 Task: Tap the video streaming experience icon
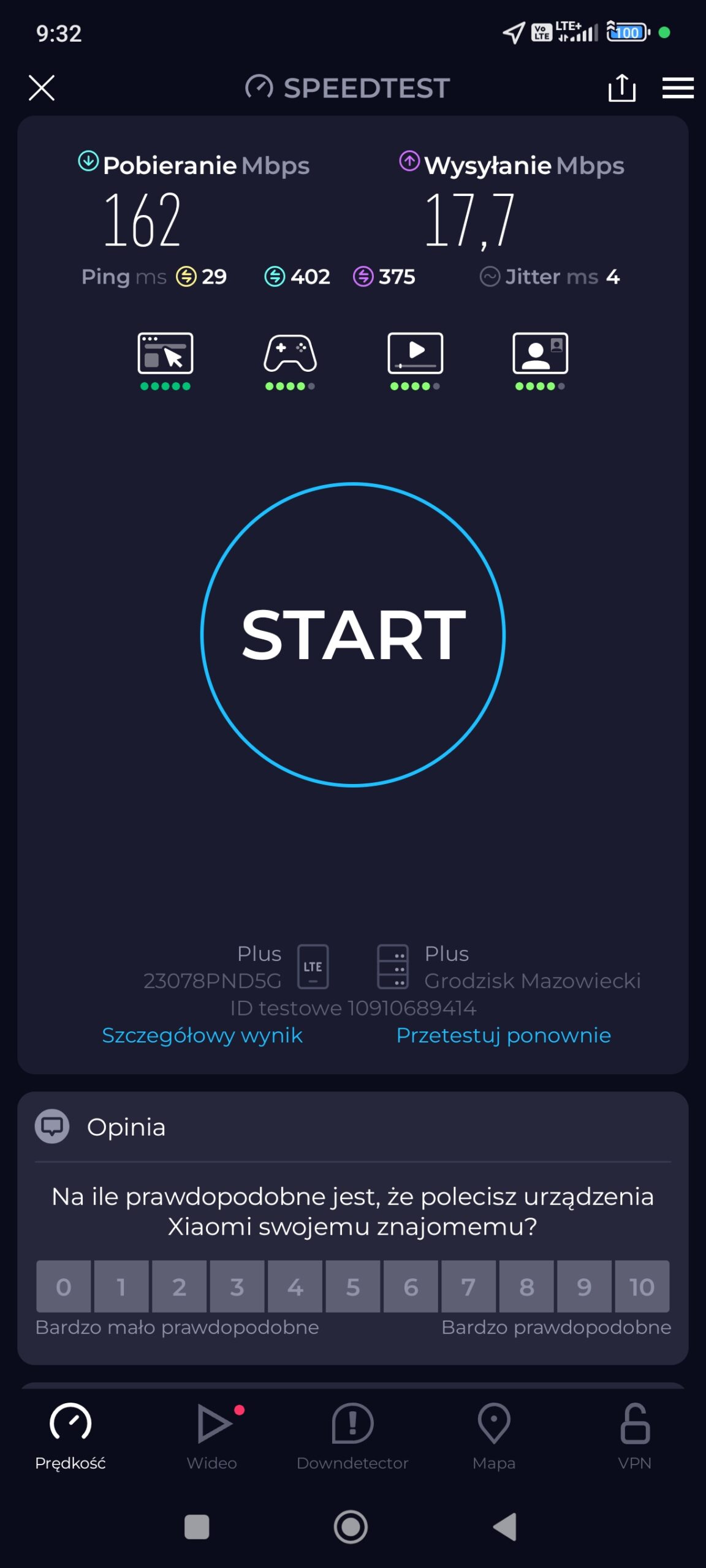(415, 355)
